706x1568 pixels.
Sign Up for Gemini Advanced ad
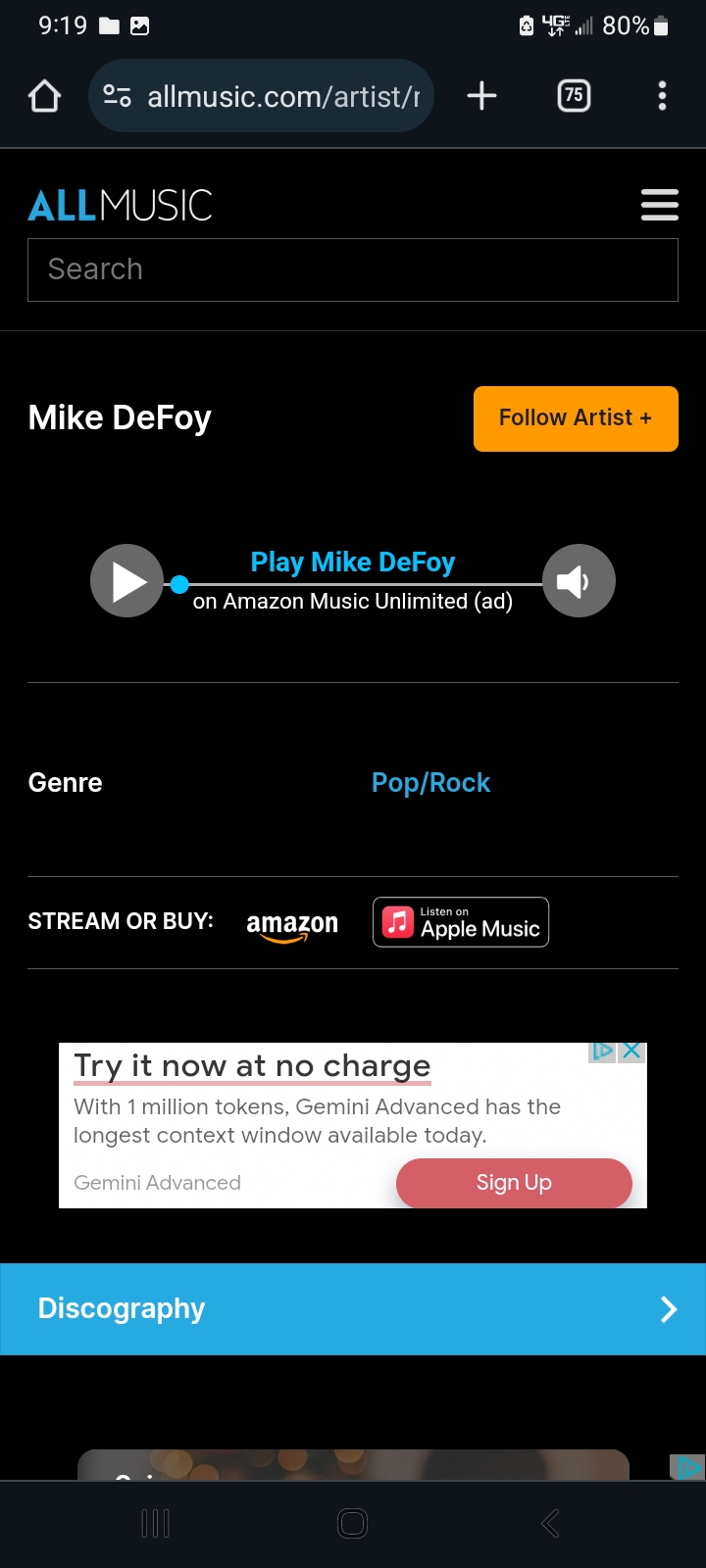pos(514,1183)
